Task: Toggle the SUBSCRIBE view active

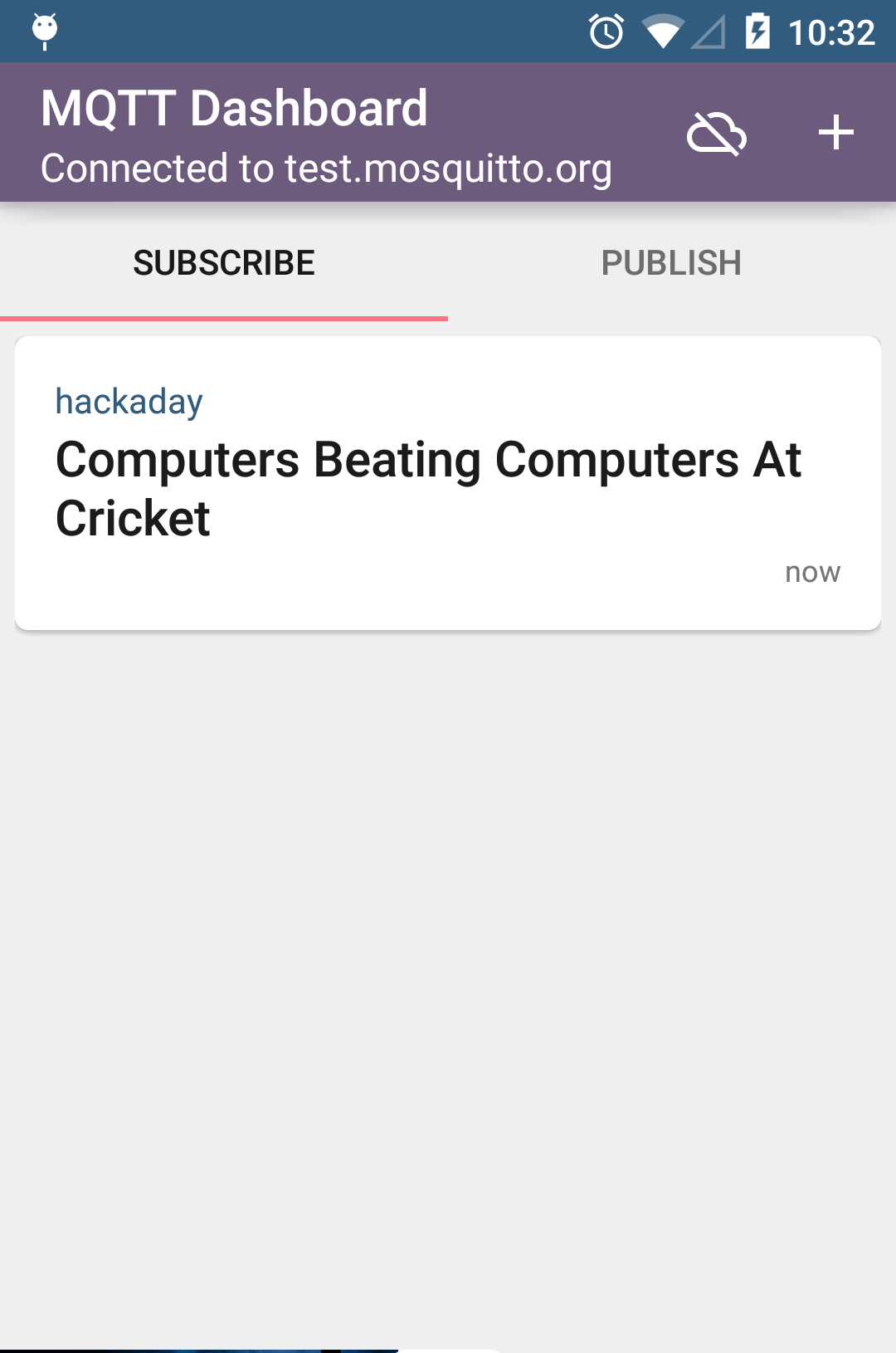Action: [224, 262]
